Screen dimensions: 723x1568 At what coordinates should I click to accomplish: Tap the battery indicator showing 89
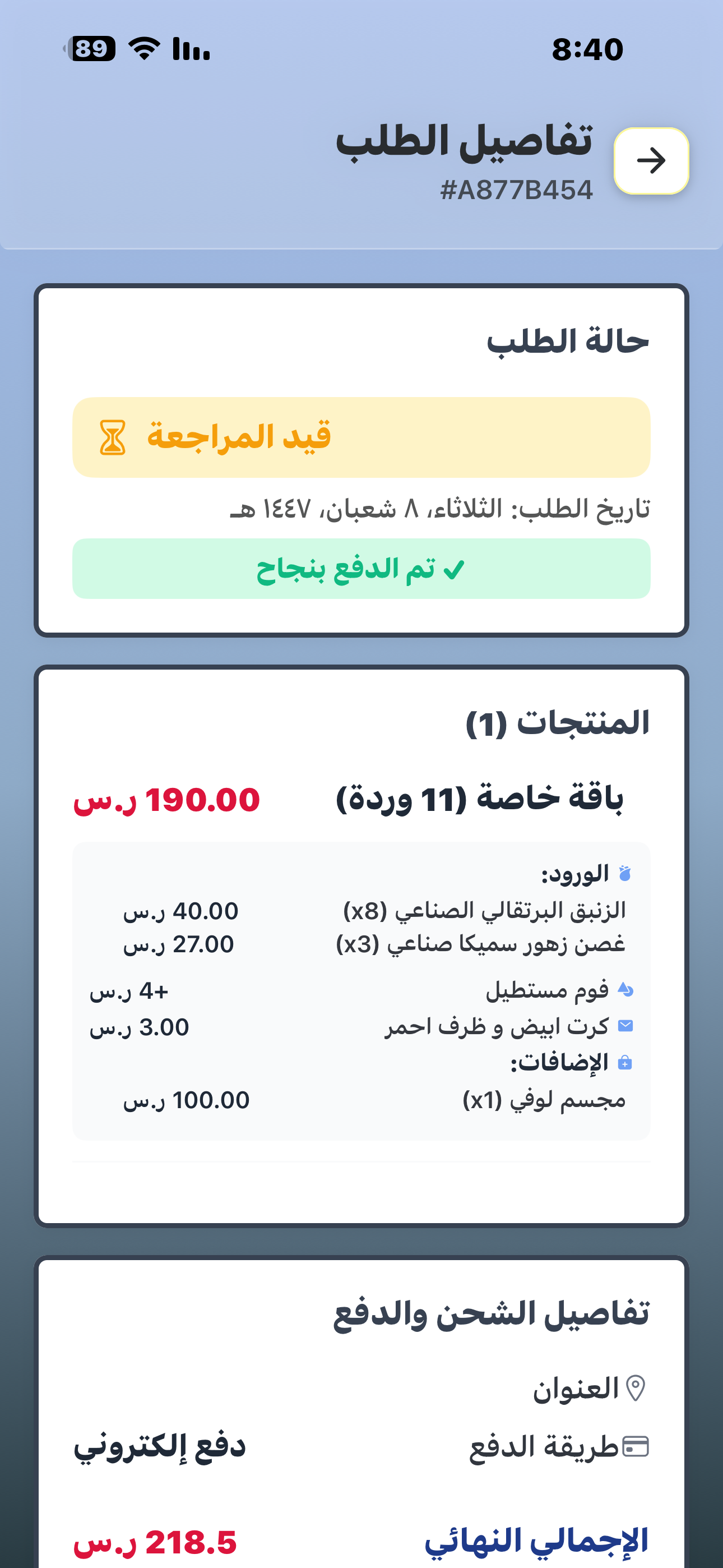pyautogui.click(x=92, y=49)
